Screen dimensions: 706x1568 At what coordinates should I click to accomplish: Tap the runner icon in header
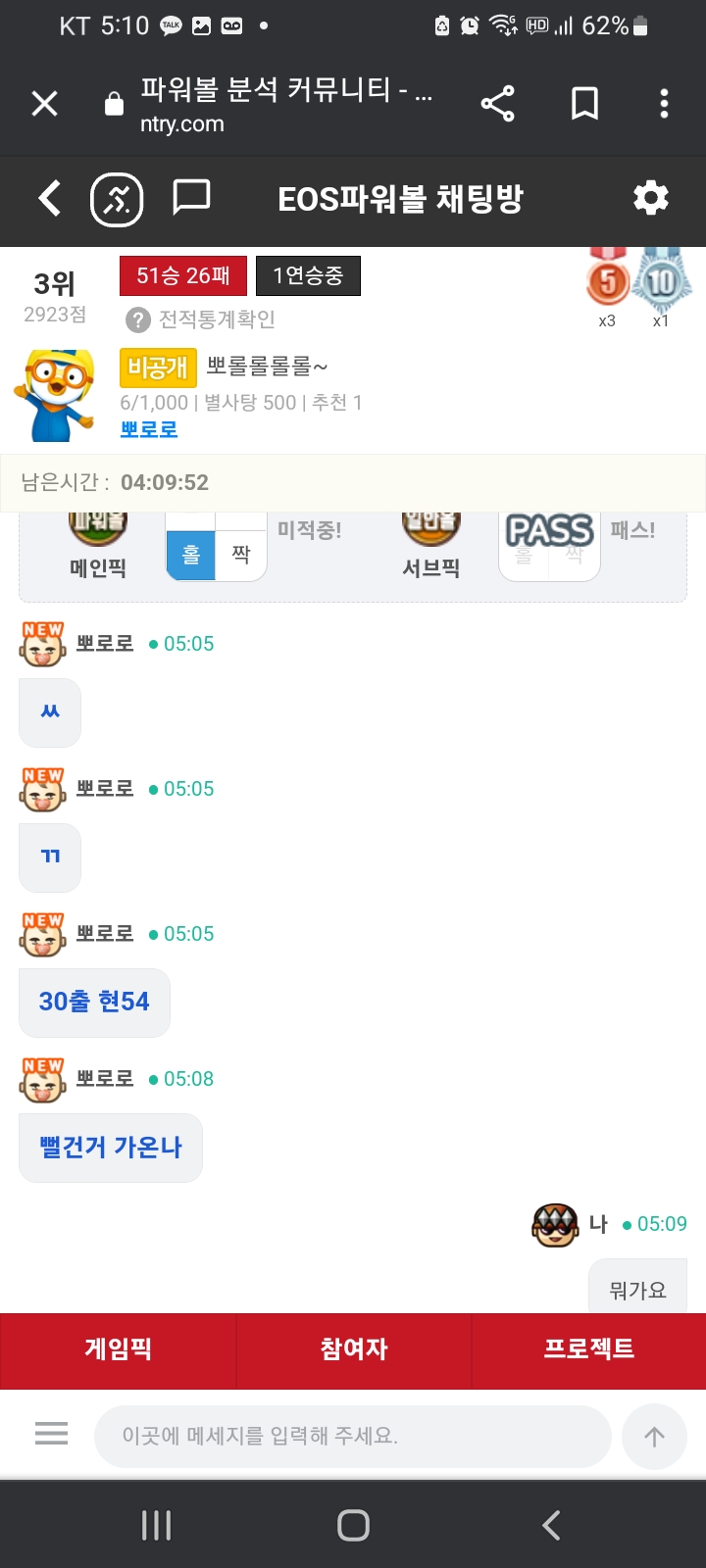pos(117,200)
